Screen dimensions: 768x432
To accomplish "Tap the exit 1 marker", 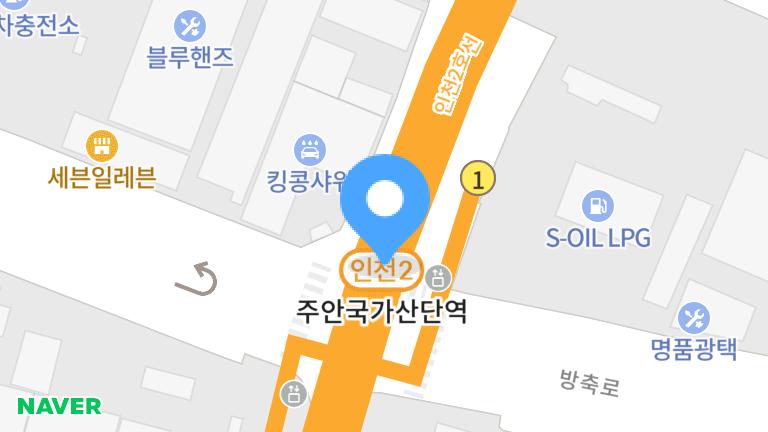I will tap(478, 180).
